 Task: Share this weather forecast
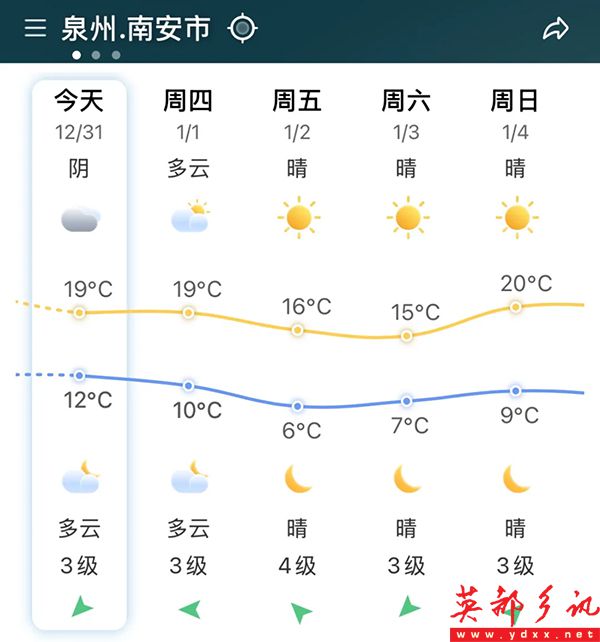tap(555, 28)
